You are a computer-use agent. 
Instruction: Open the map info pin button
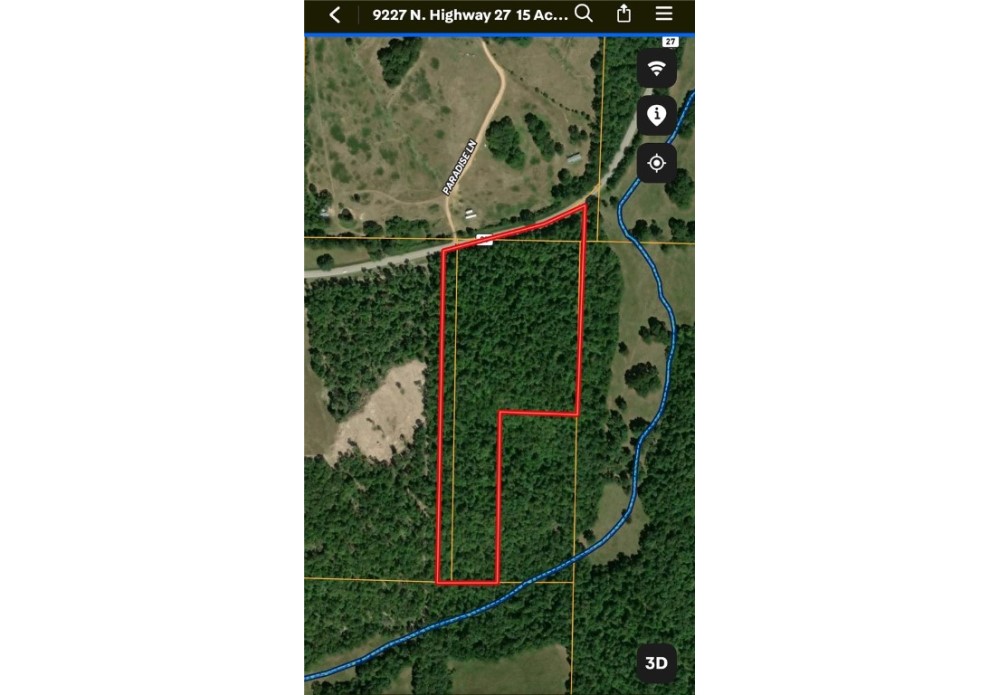656,115
